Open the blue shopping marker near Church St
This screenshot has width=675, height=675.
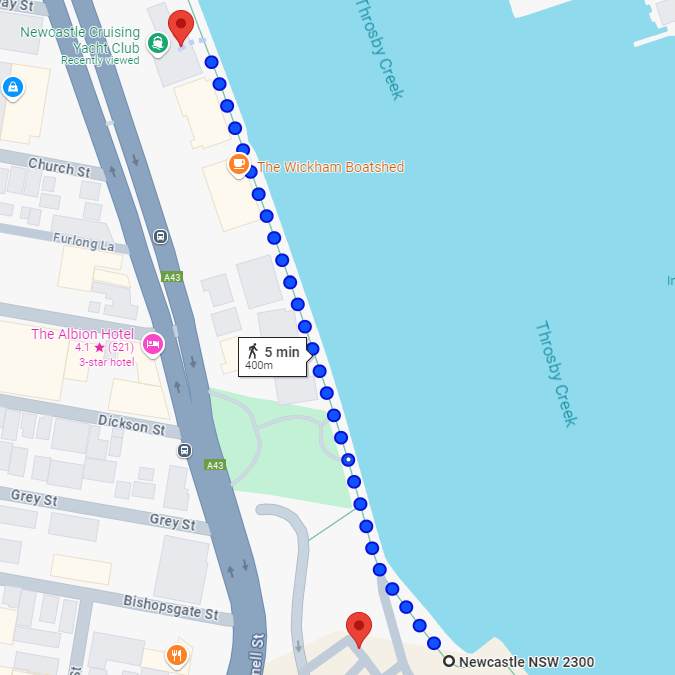click(12, 88)
